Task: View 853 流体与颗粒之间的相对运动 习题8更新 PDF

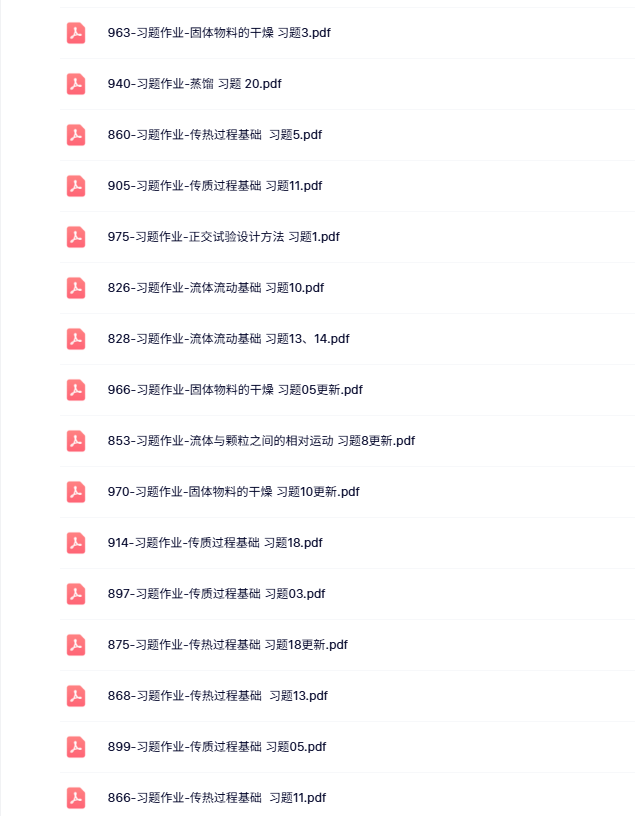Action: tap(260, 441)
